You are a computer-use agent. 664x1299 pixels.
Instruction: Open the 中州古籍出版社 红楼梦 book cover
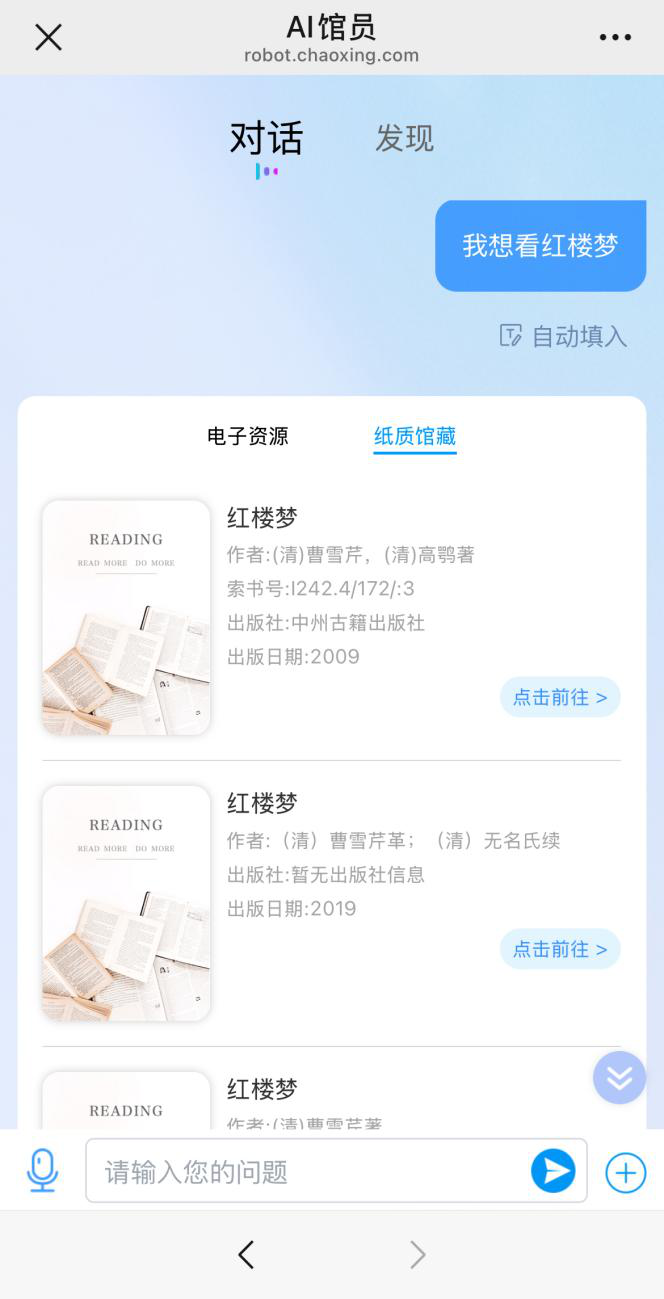(x=126, y=618)
